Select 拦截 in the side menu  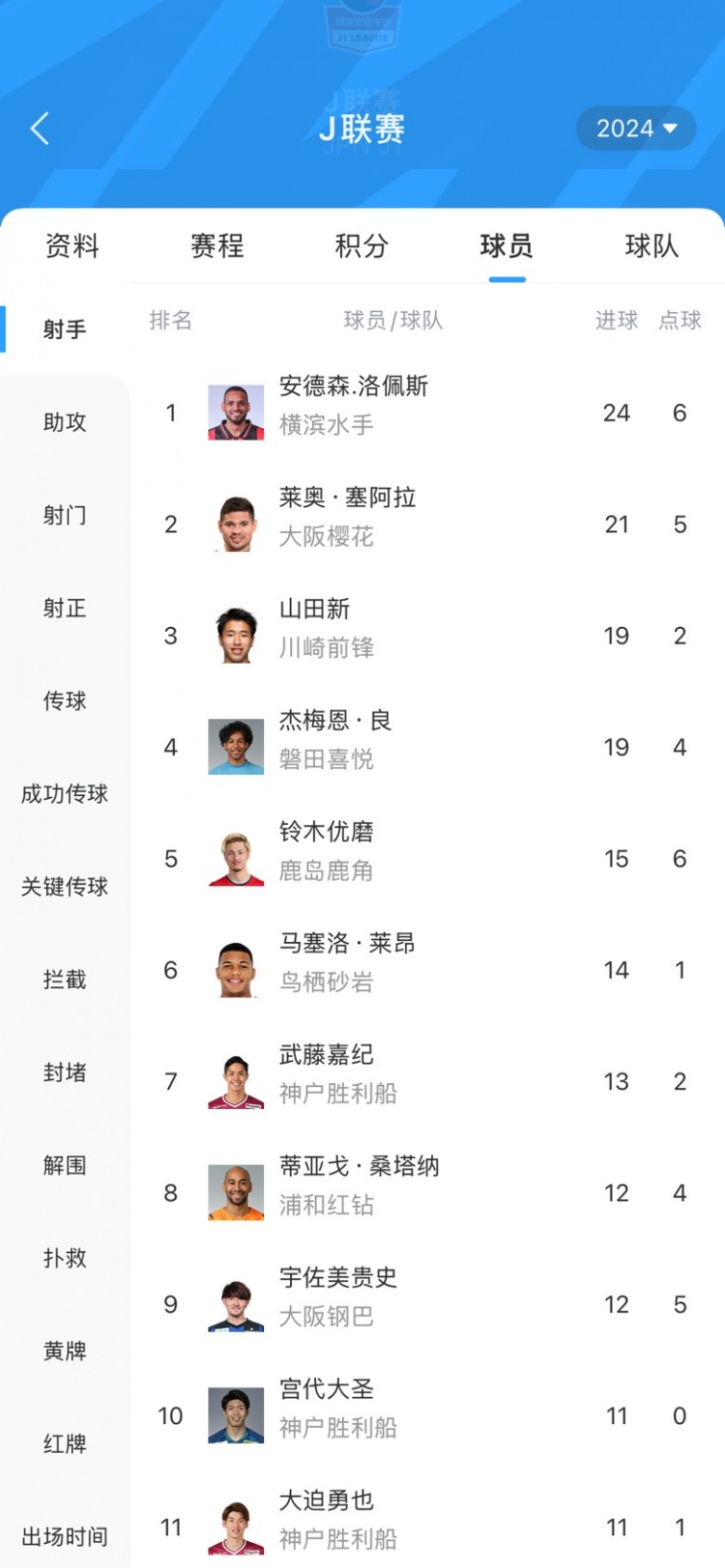65,980
